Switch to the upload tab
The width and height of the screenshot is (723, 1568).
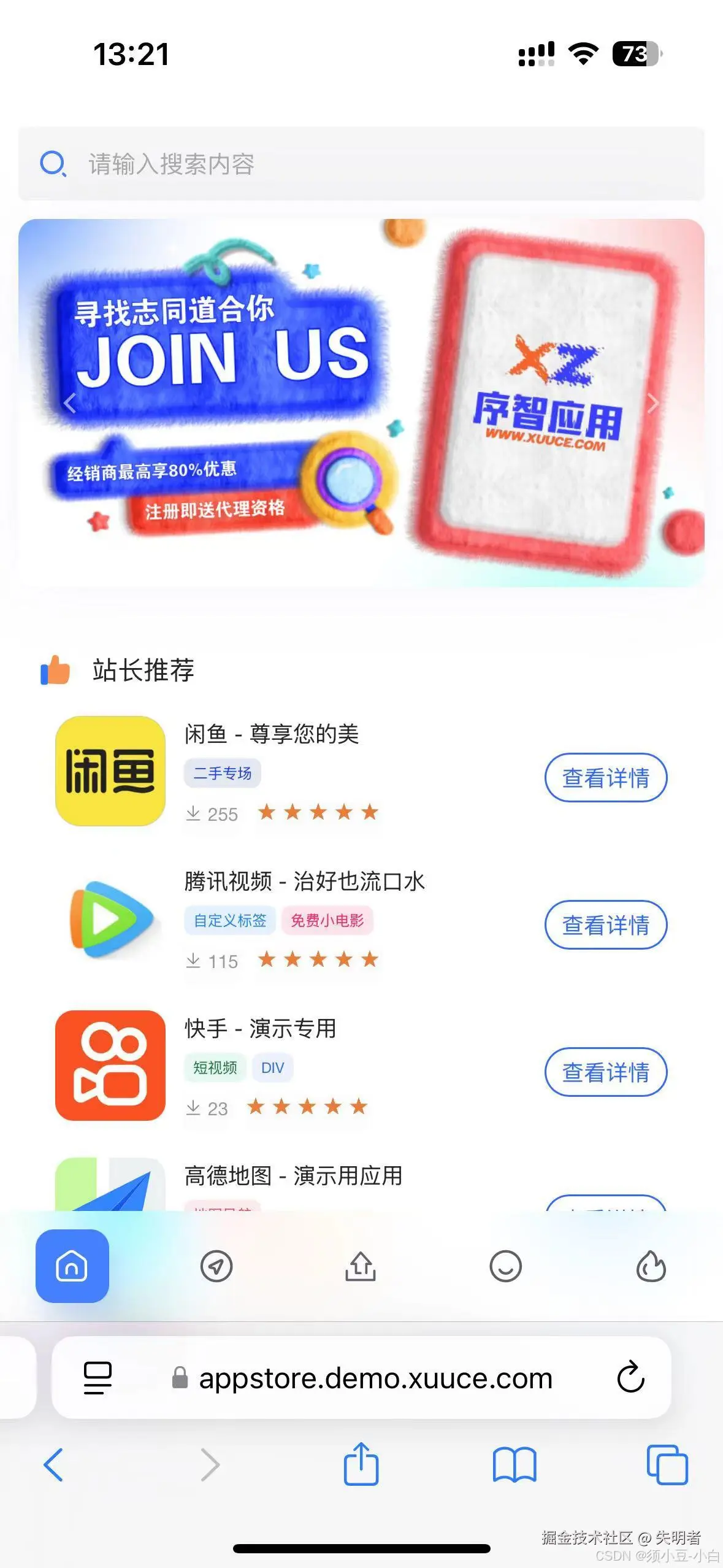[x=361, y=1266]
